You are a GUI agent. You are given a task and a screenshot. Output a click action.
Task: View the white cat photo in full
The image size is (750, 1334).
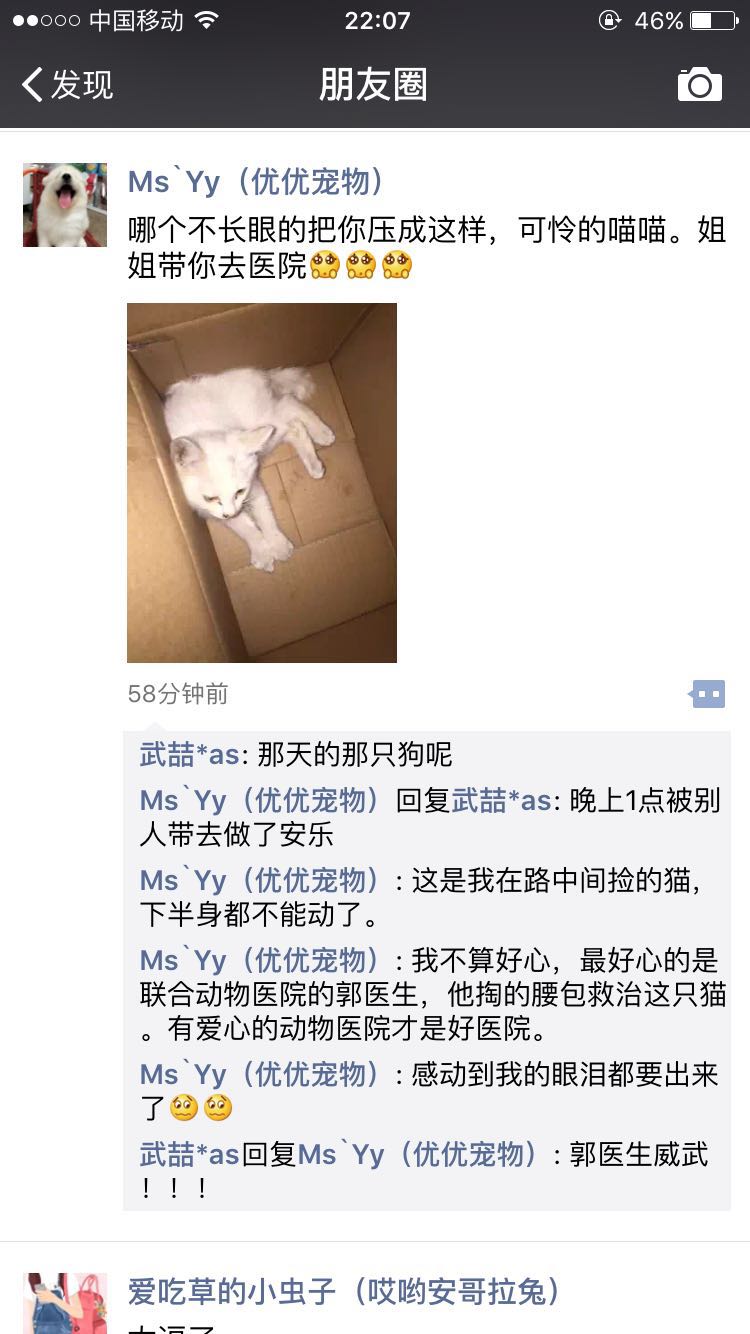pos(262,483)
